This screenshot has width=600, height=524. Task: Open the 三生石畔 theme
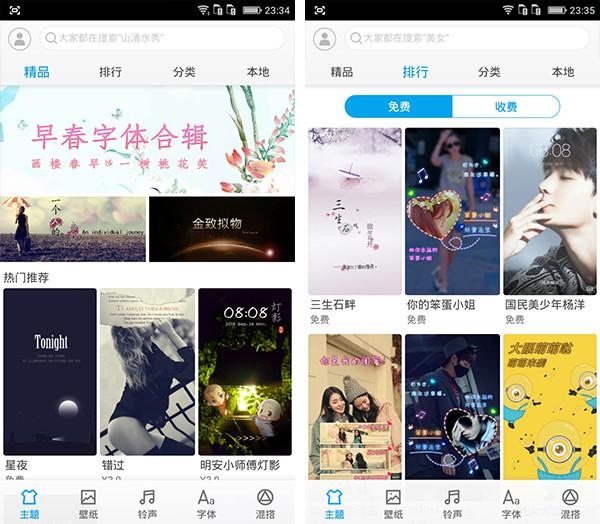[x=354, y=211]
